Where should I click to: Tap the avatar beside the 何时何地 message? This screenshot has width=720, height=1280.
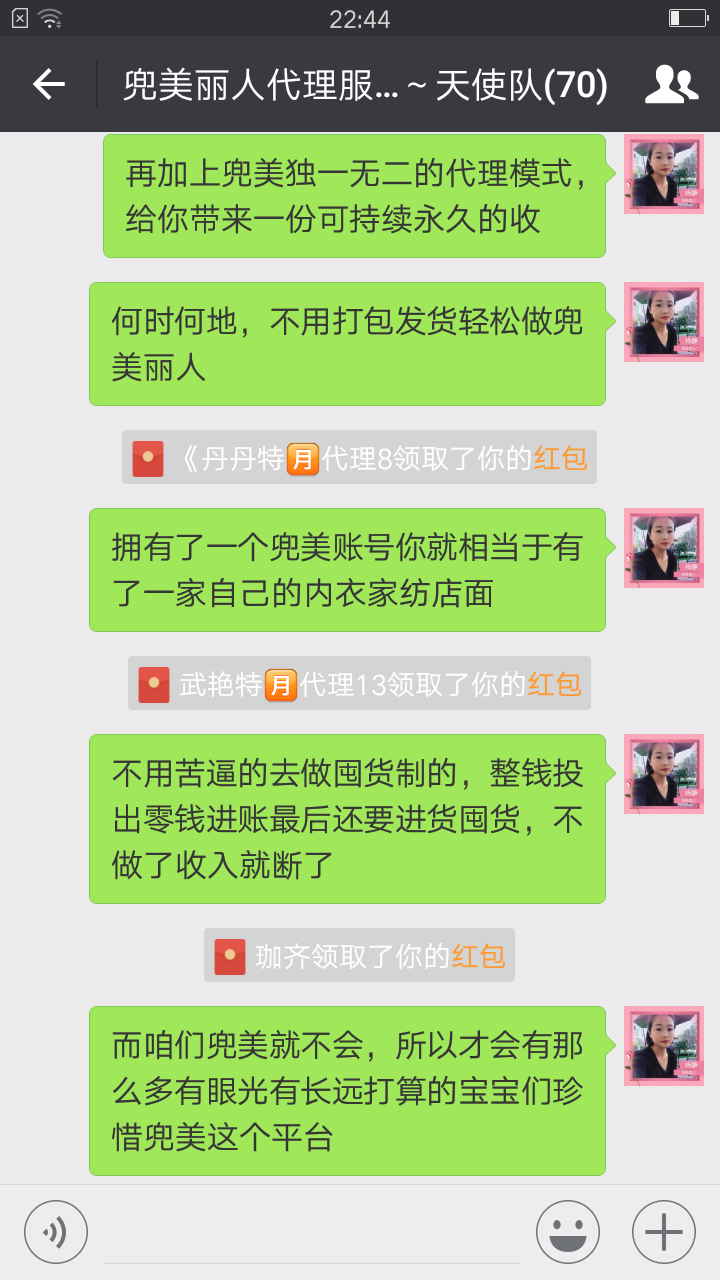(663, 322)
